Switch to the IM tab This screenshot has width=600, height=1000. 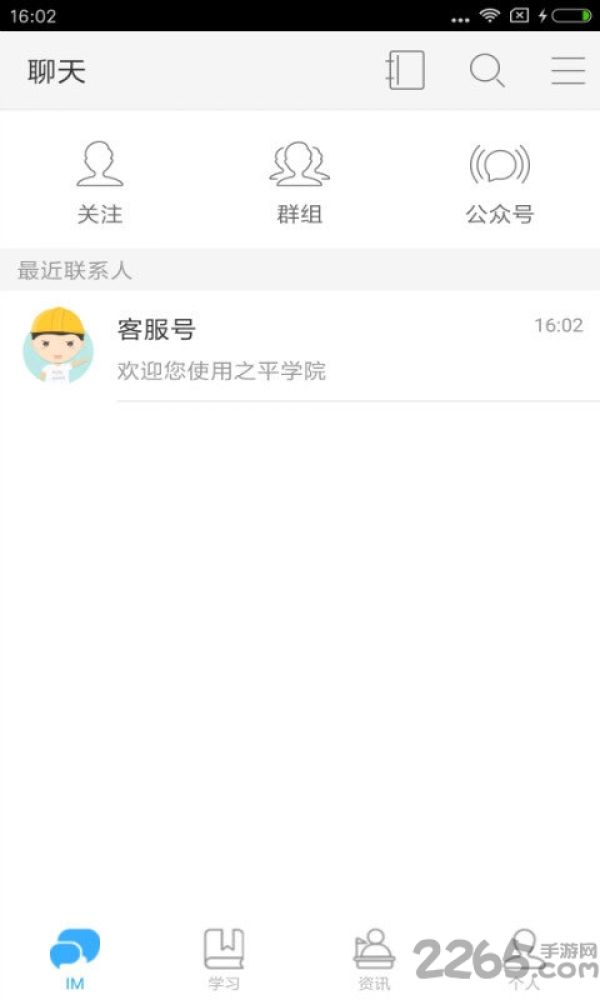75,960
